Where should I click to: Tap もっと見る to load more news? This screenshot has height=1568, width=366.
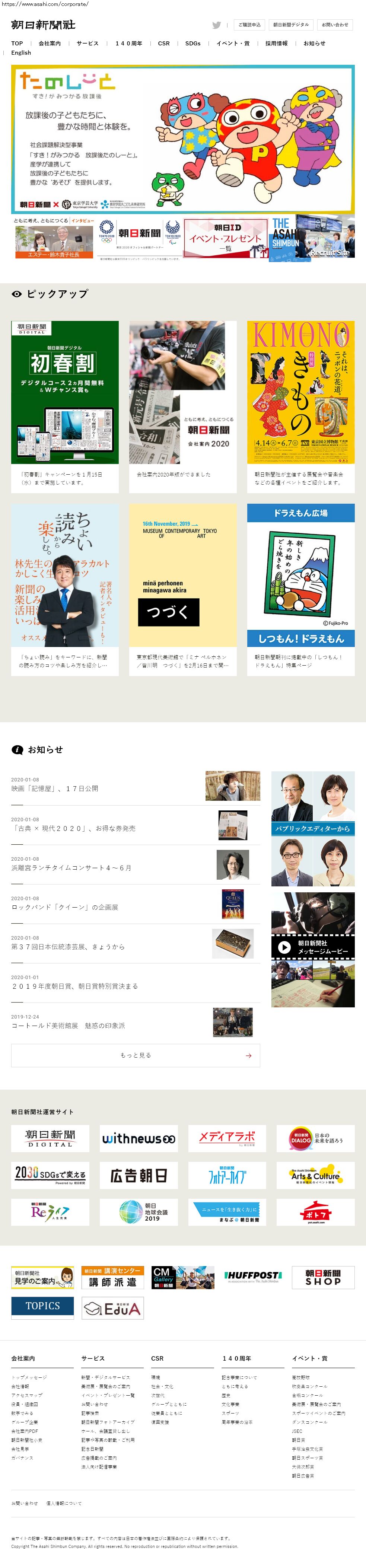tap(135, 1055)
